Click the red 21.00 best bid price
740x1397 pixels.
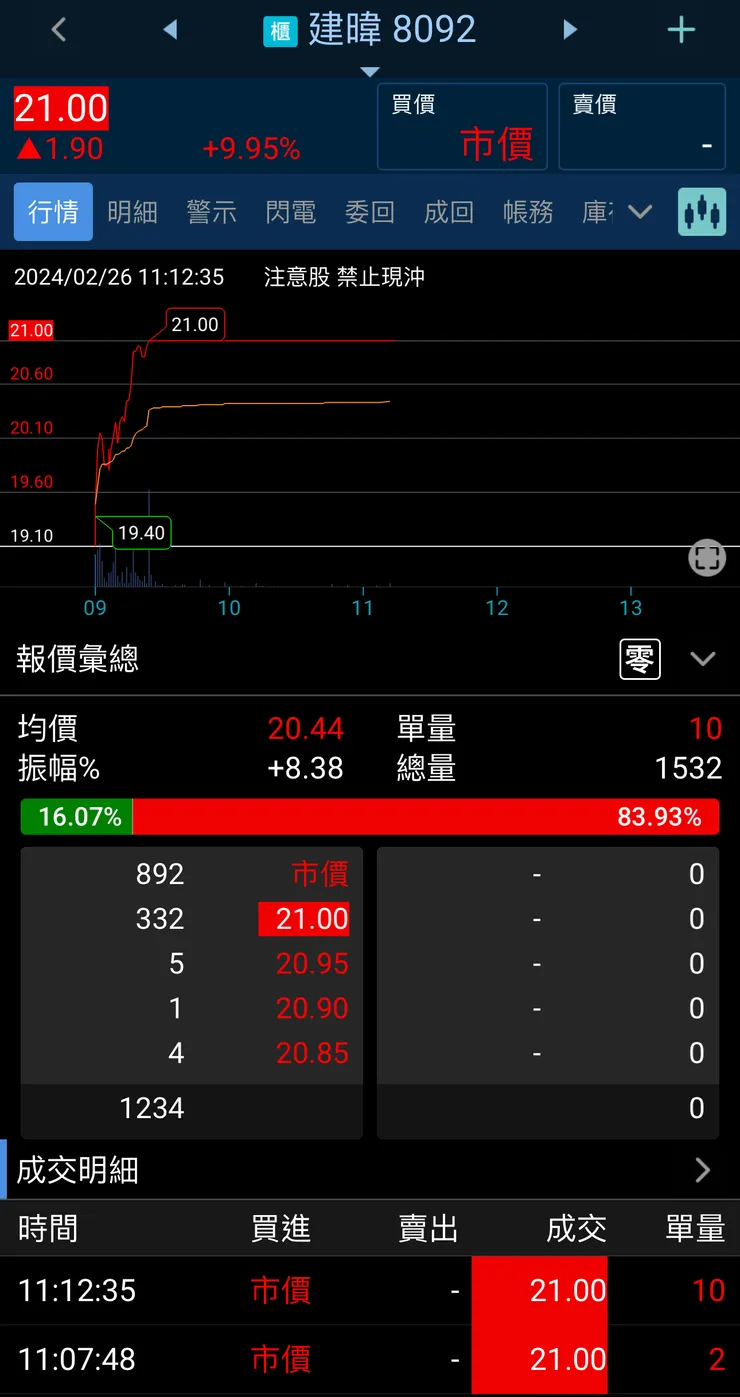click(303, 918)
